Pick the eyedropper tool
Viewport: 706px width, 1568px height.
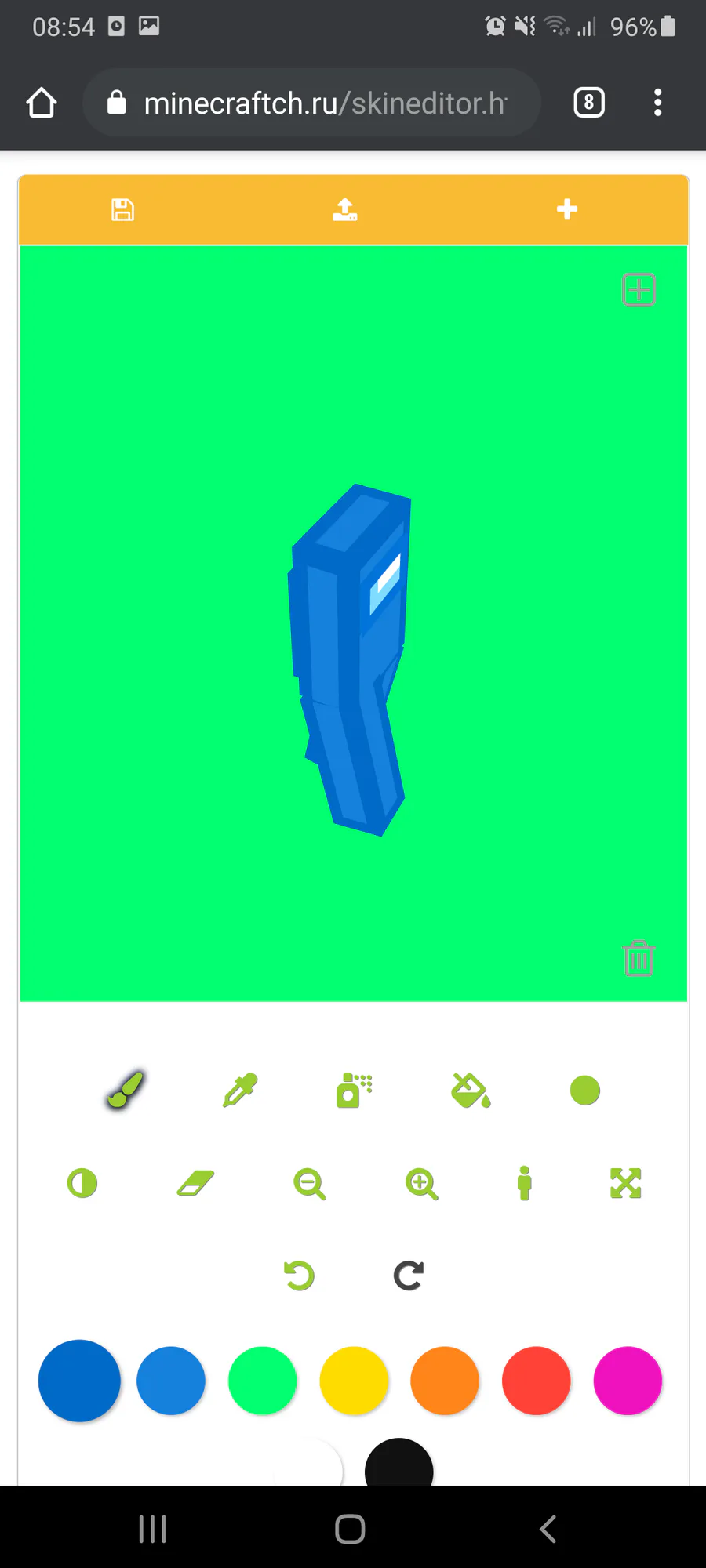pyautogui.click(x=240, y=1090)
